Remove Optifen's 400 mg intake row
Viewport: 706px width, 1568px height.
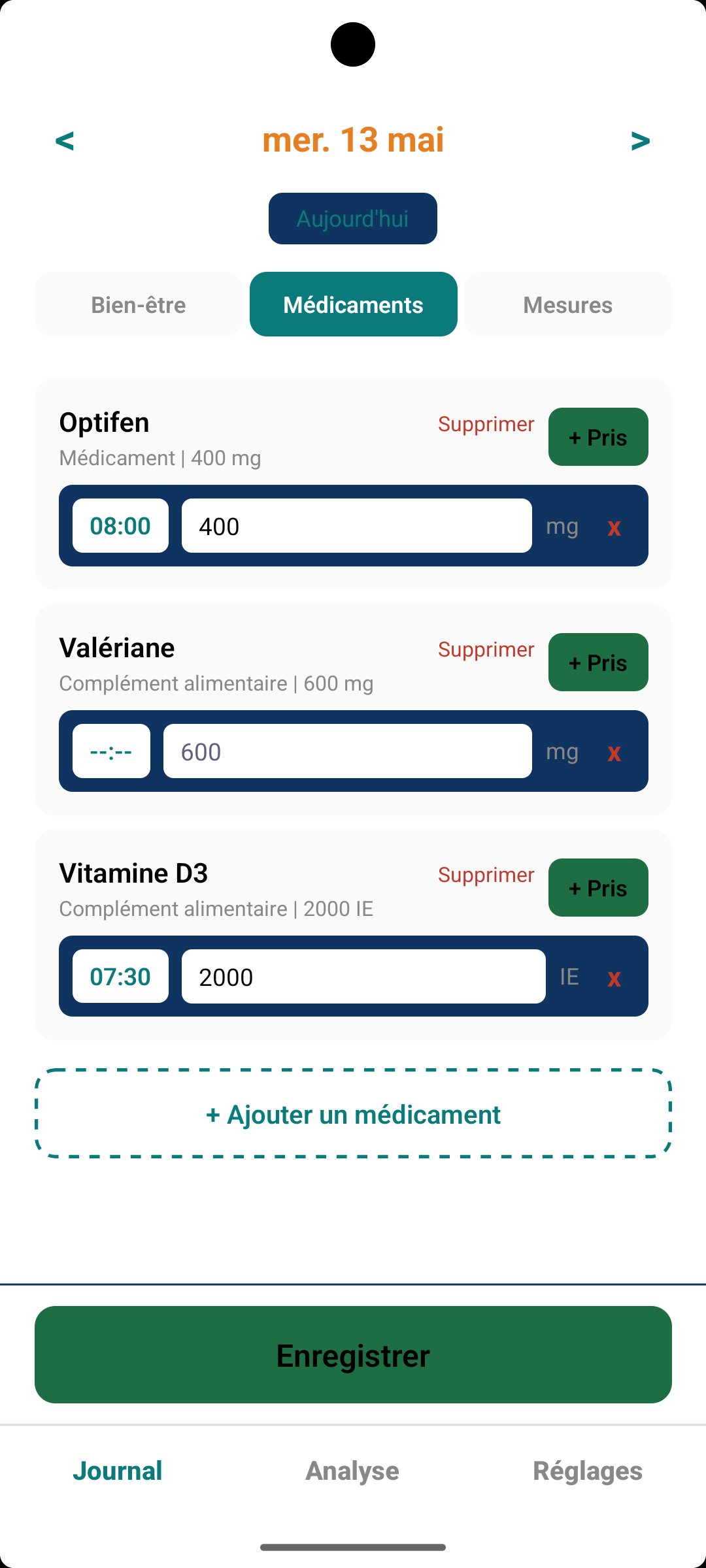tap(614, 527)
